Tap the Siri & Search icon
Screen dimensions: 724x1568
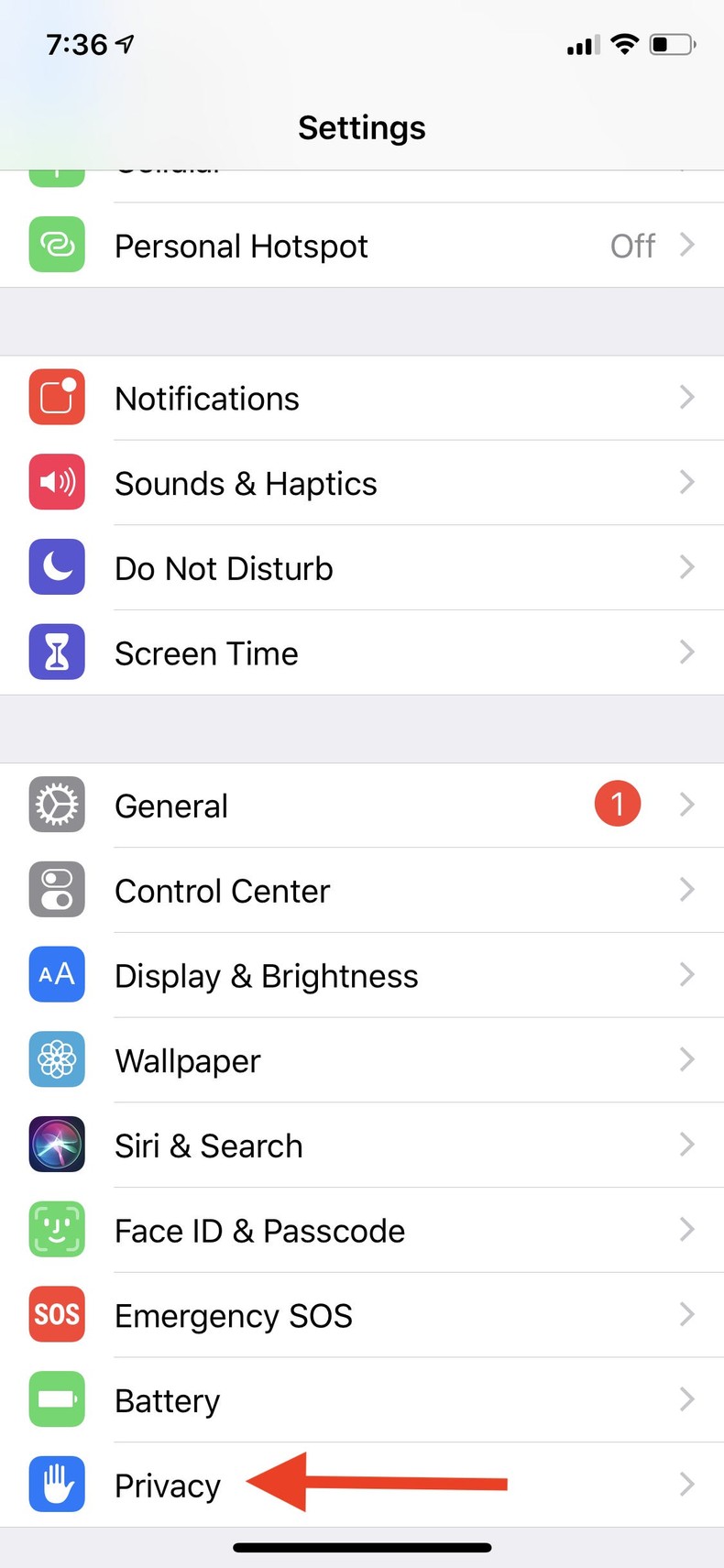[x=57, y=1144]
